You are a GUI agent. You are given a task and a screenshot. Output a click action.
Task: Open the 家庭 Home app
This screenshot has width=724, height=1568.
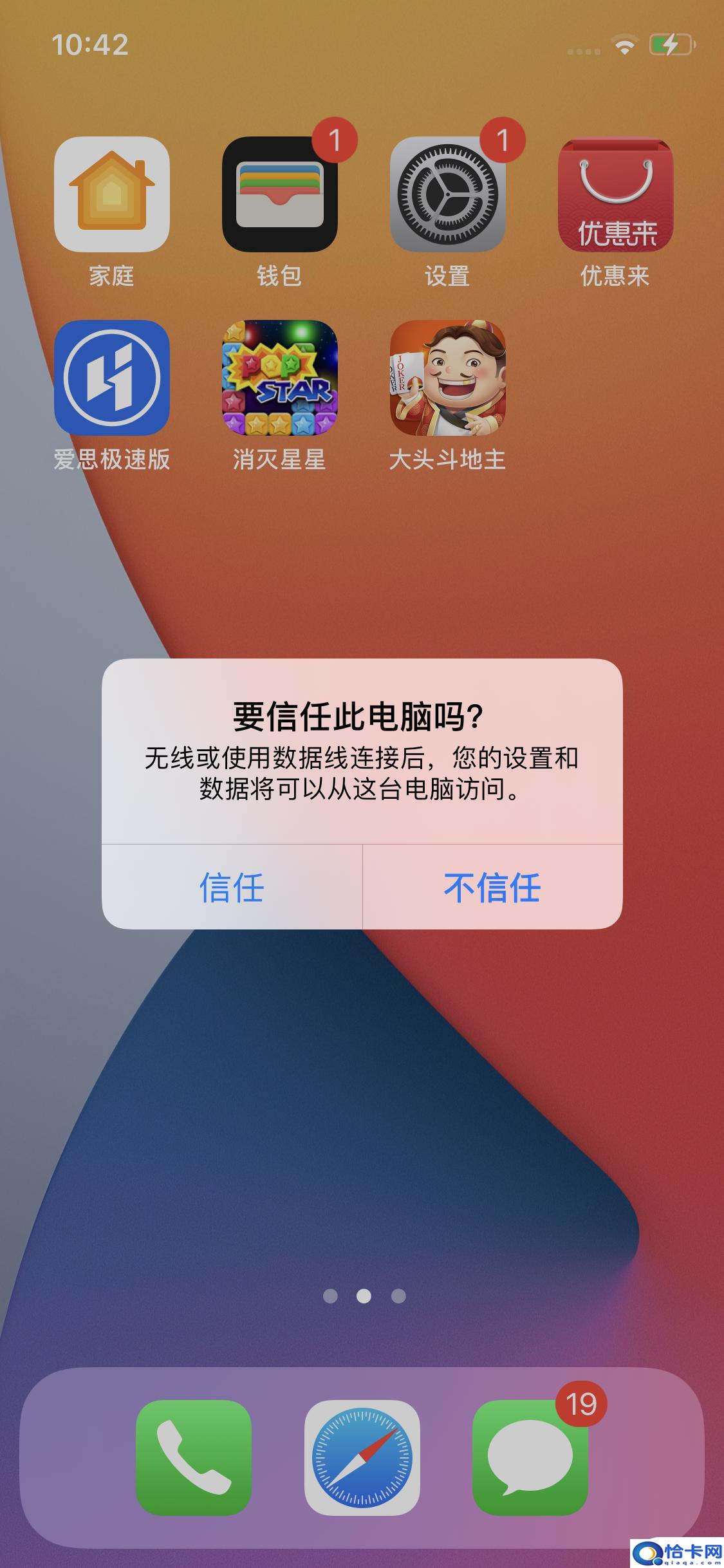pos(112,194)
